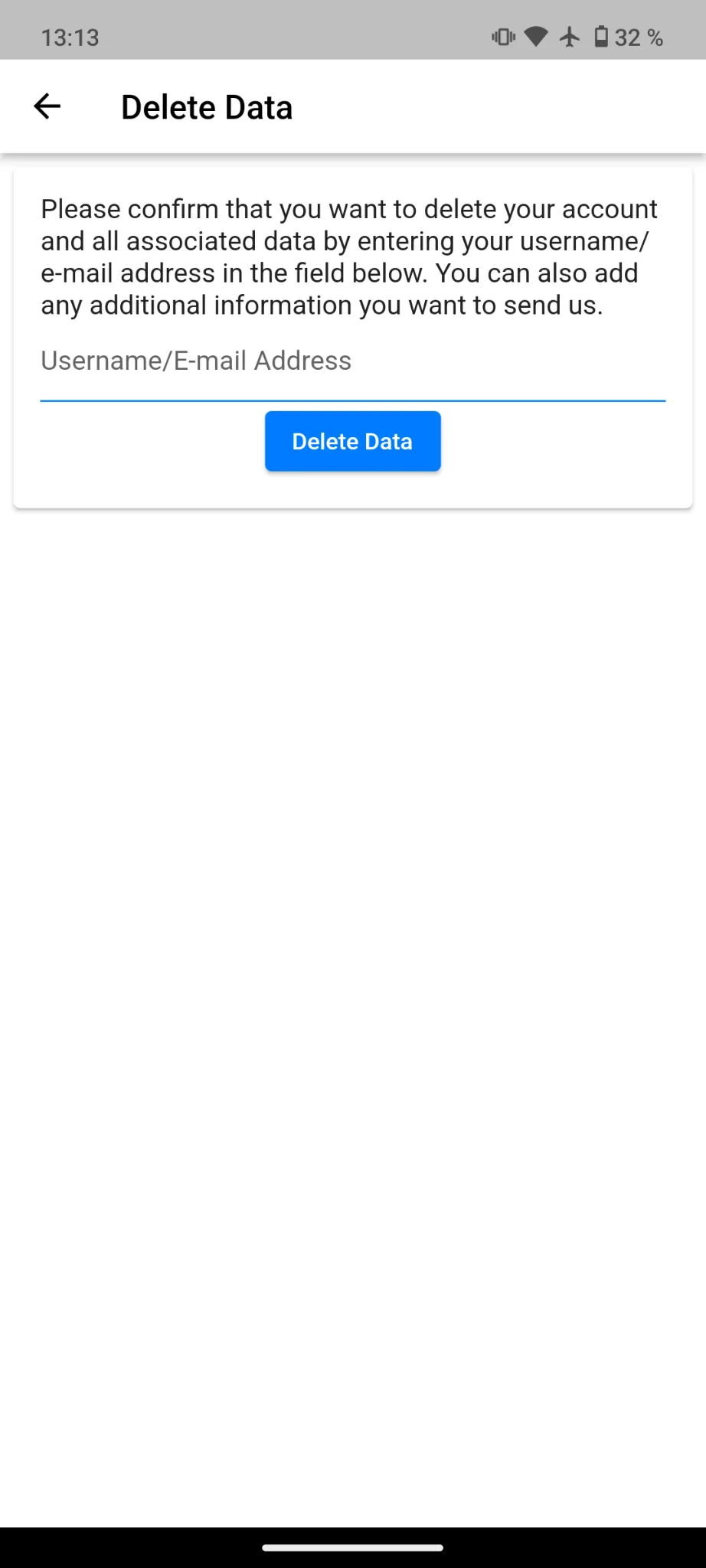Tap the clock showing 13:13
Screen dimensions: 706x1568
(x=71, y=37)
